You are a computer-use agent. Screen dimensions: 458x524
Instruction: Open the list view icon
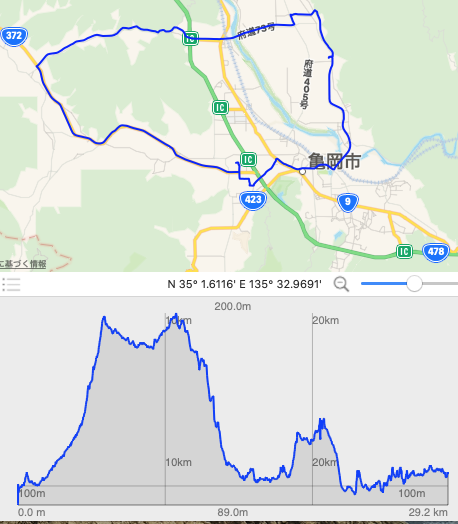pos(11,284)
